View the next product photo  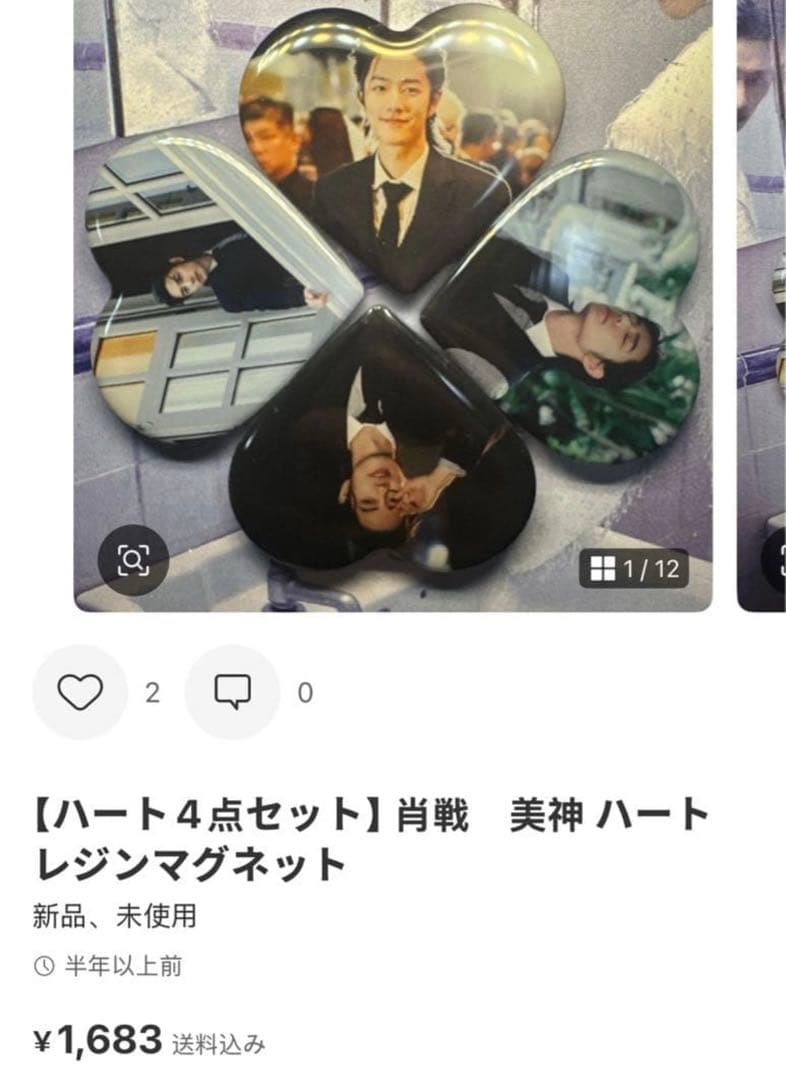pos(762,300)
